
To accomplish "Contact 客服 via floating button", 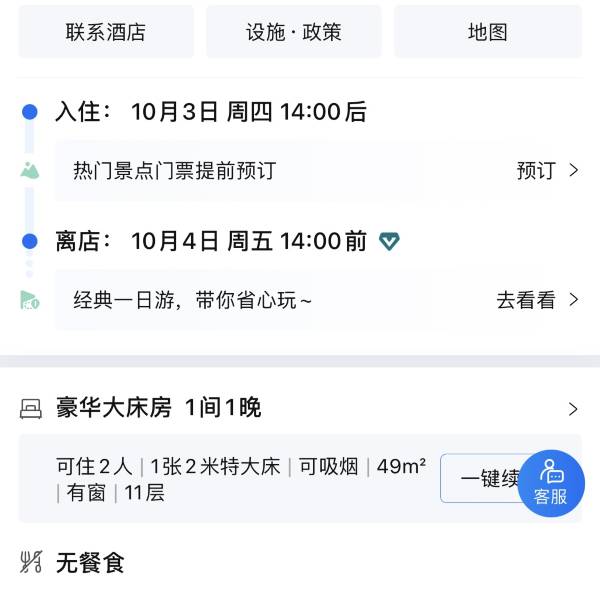I will click(550, 480).
